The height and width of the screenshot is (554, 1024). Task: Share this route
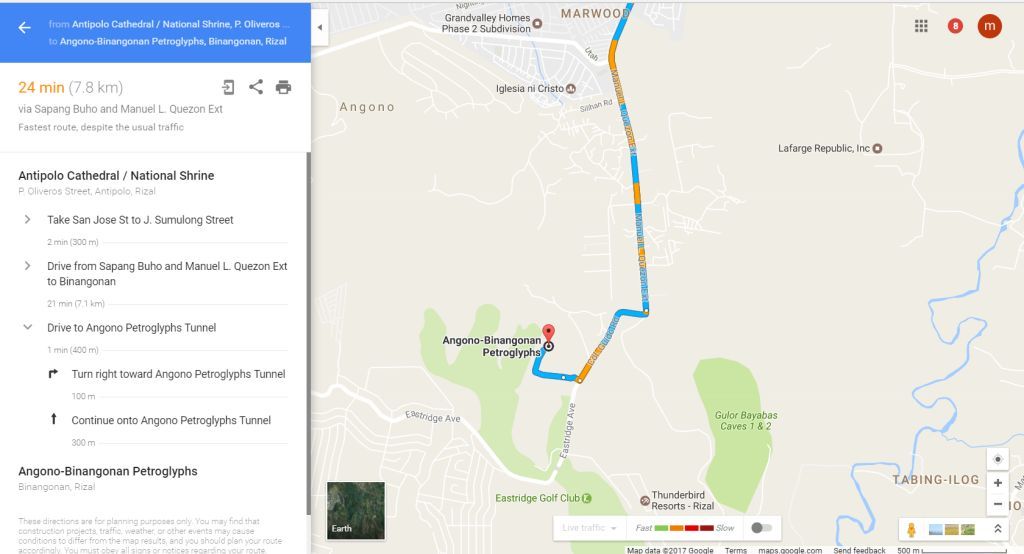tap(256, 87)
